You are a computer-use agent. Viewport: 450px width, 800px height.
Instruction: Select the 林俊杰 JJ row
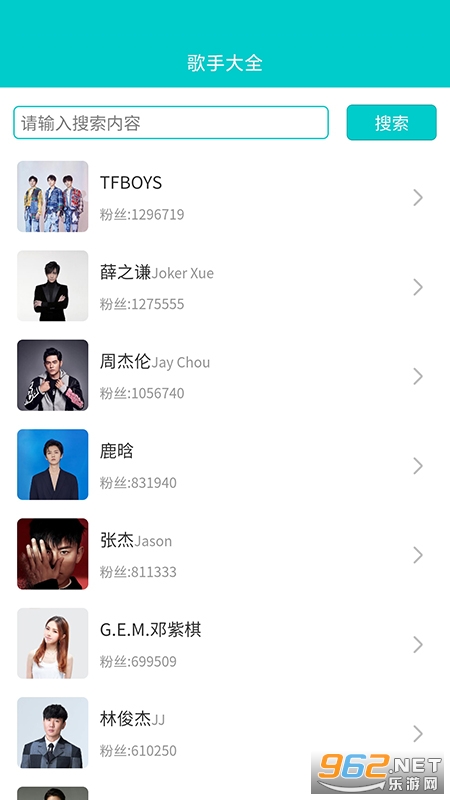pyautogui.click(x=225, y=733)
